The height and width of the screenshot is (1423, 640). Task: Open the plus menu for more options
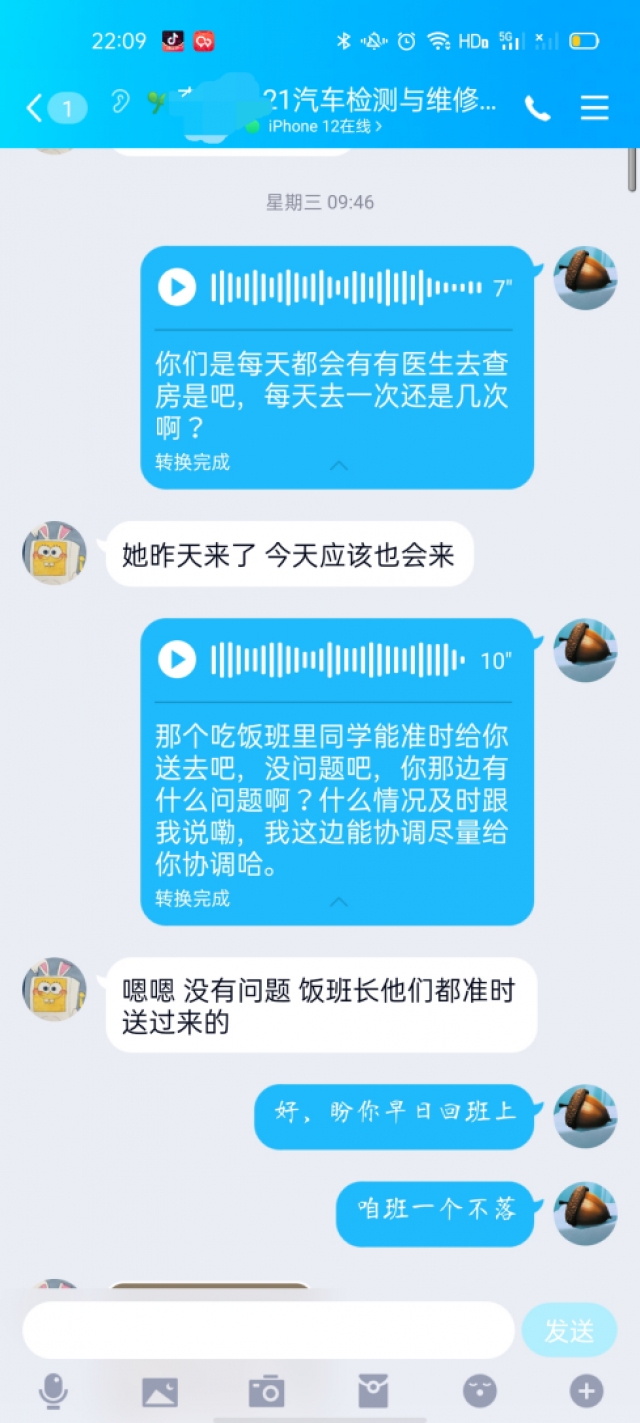tap(586, 1391)
